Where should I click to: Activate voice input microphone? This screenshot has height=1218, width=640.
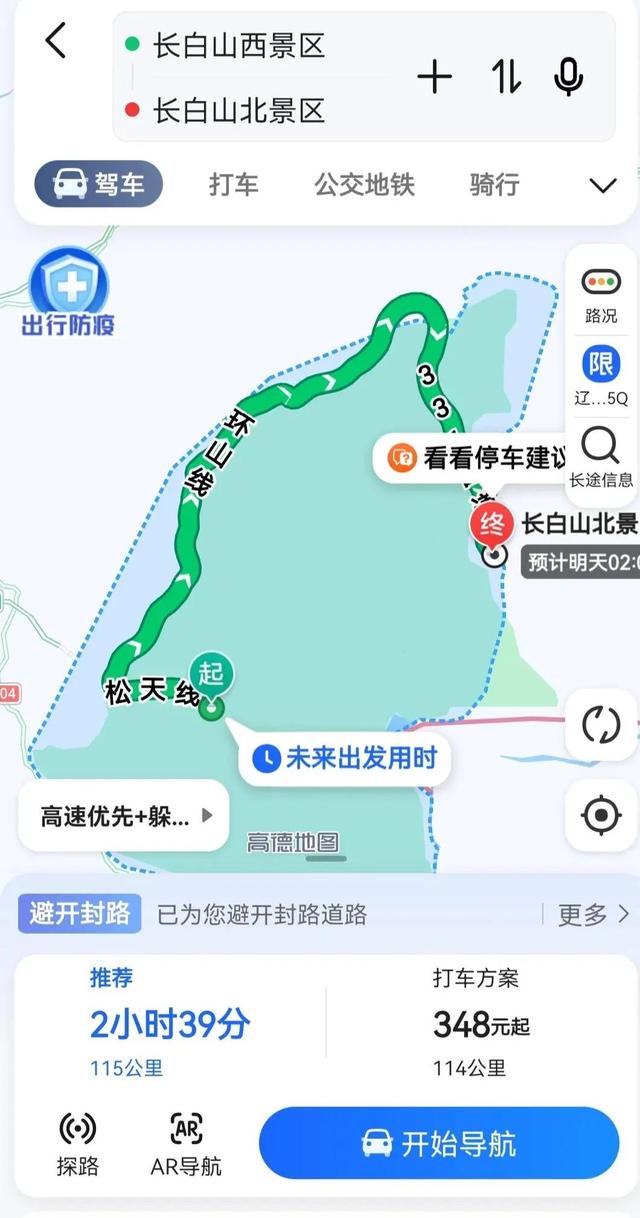569,77
